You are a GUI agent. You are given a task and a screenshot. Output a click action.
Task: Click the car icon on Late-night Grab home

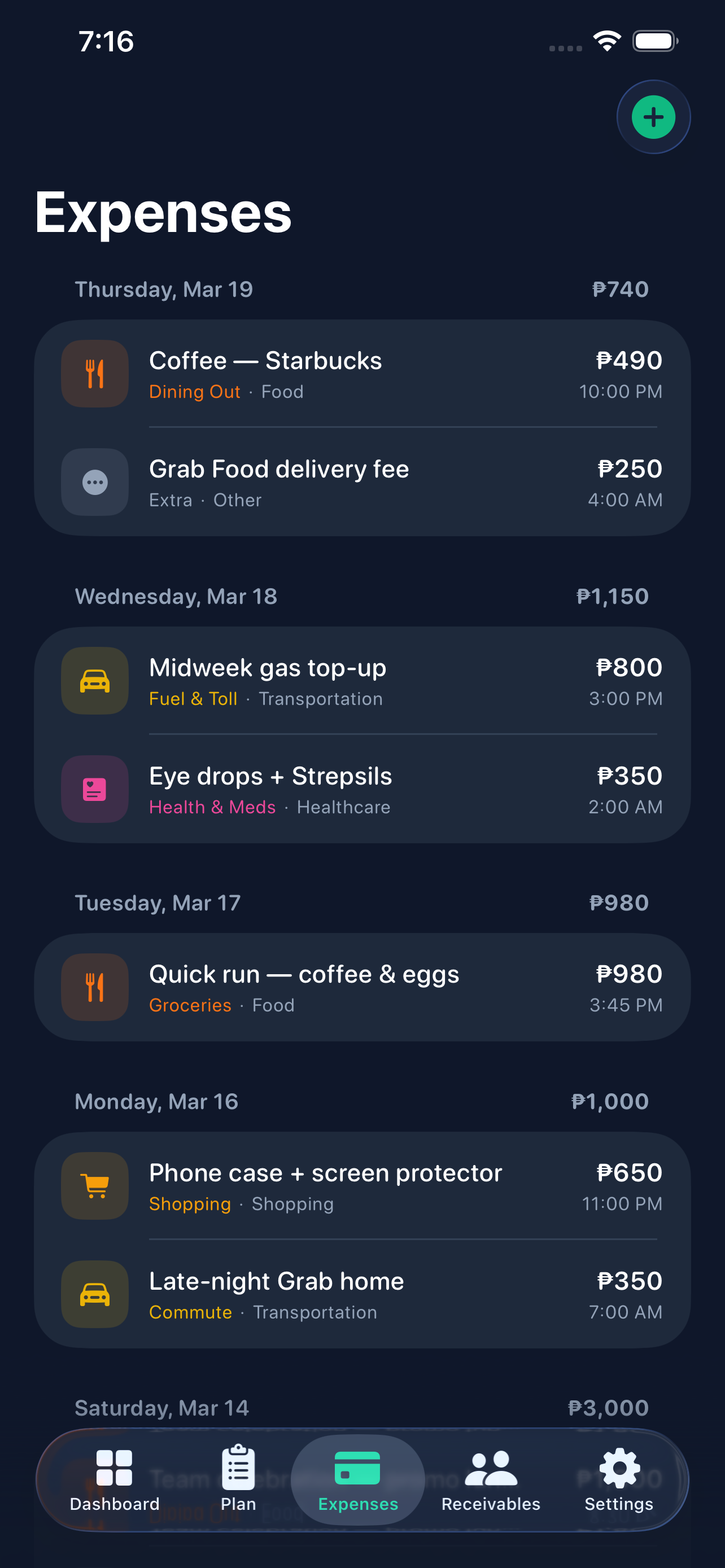click(x=94, y=1294)
